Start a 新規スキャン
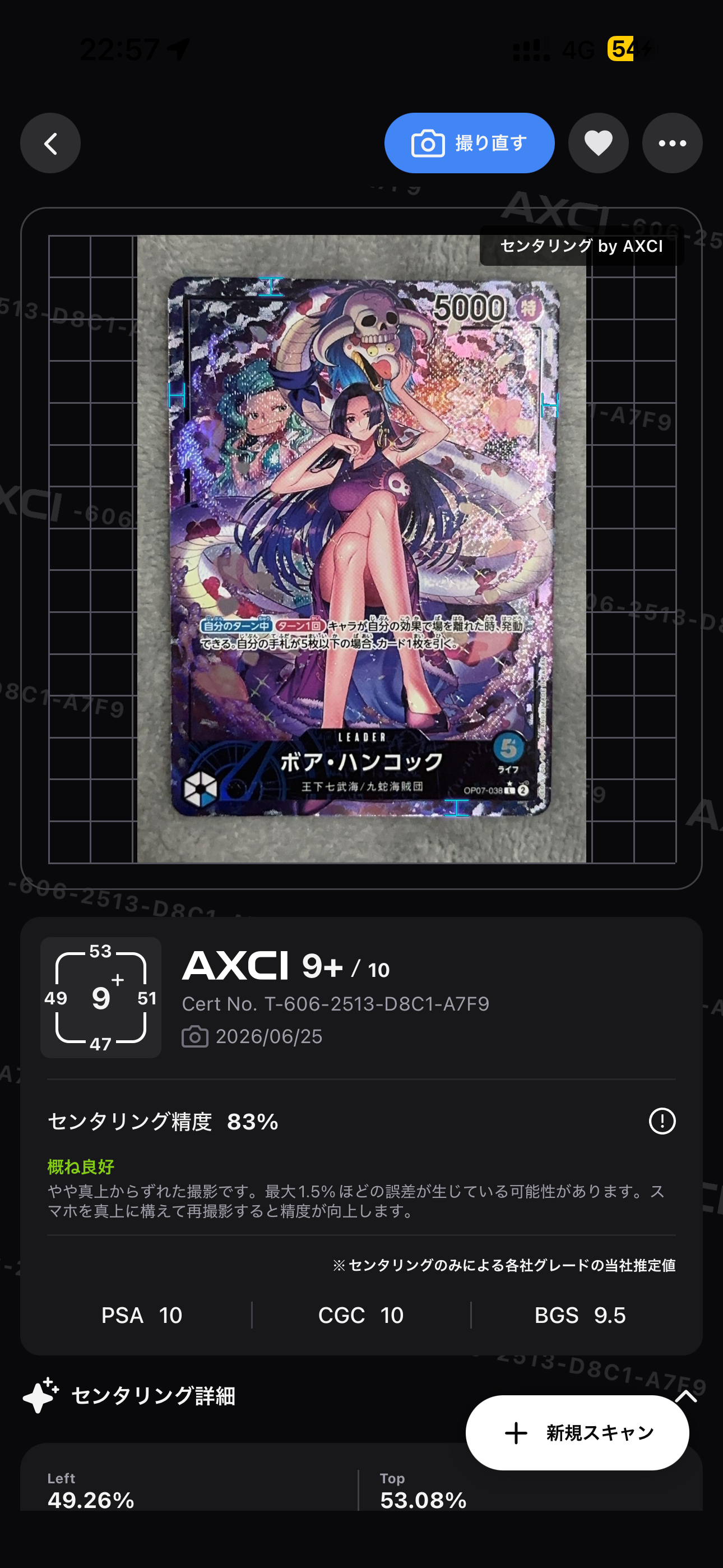This screenshot has height=1568, width=723. pos(577,1433)
